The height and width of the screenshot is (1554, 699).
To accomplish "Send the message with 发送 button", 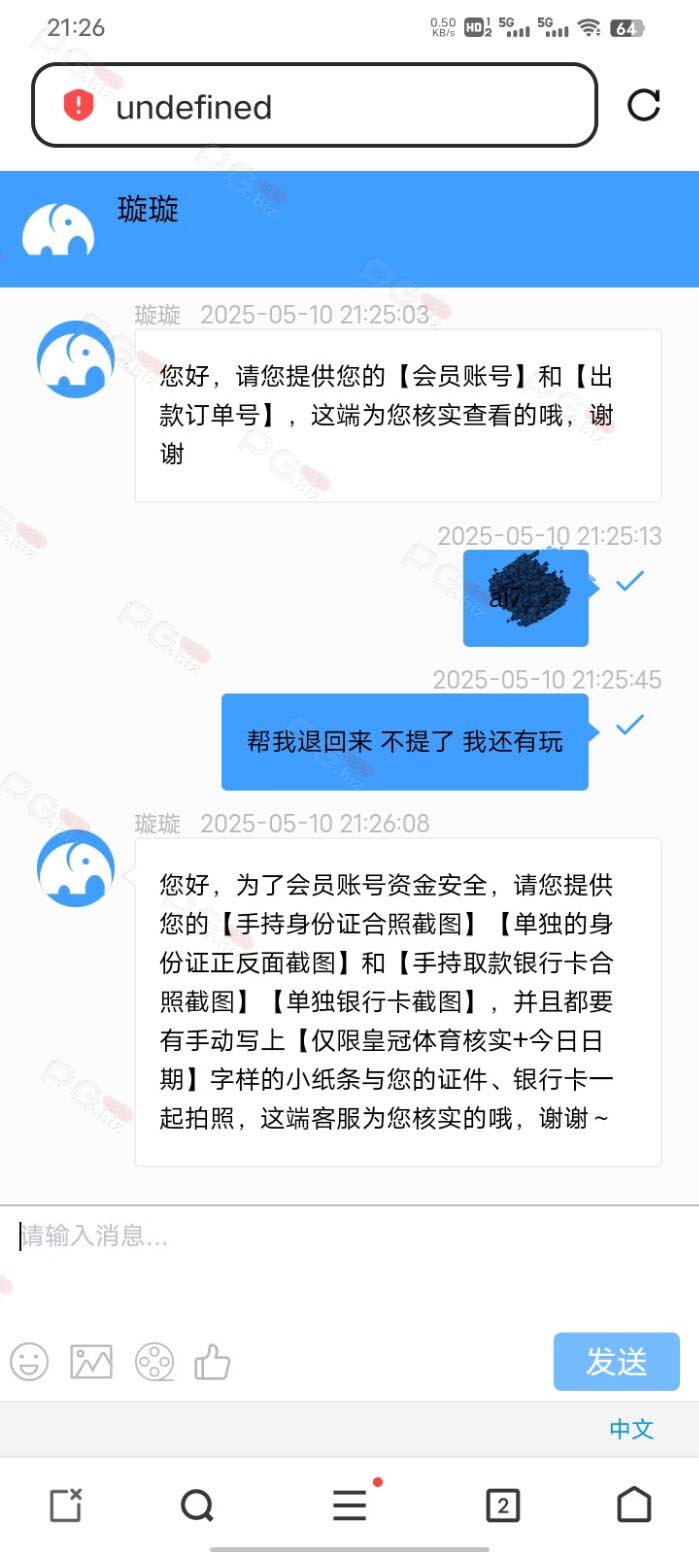I will 616,1361.
